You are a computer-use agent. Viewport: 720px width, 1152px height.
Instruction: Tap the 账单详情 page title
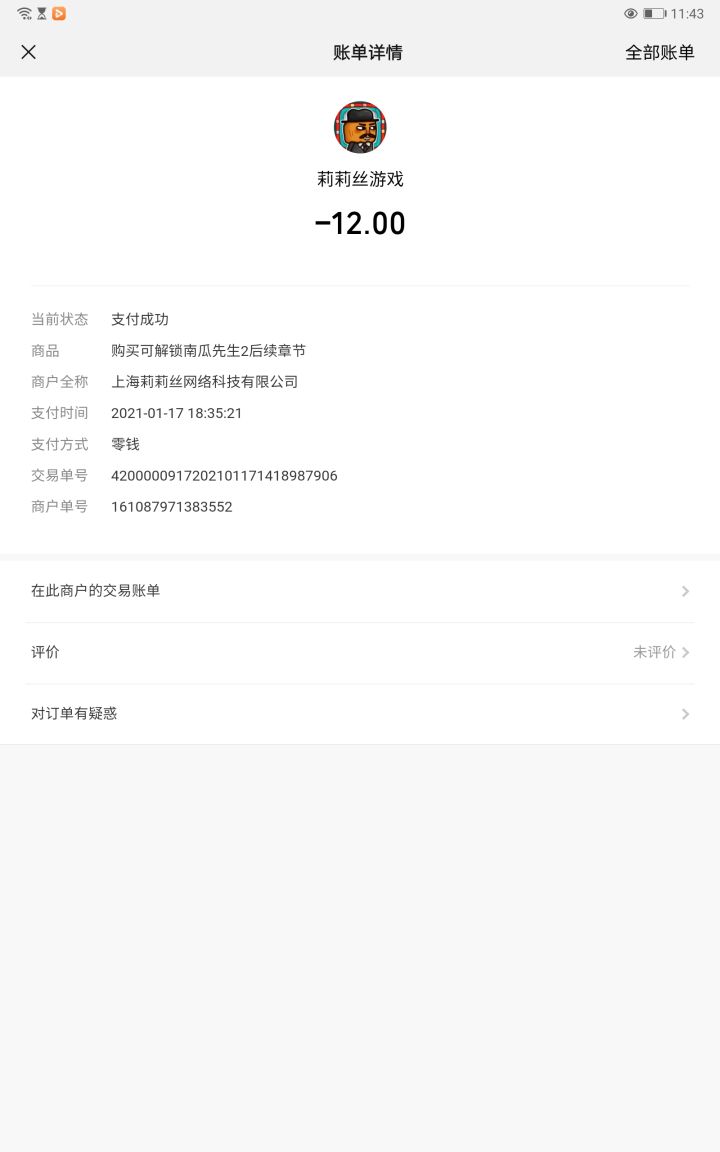pyautogui.click(x=360, y=52)
